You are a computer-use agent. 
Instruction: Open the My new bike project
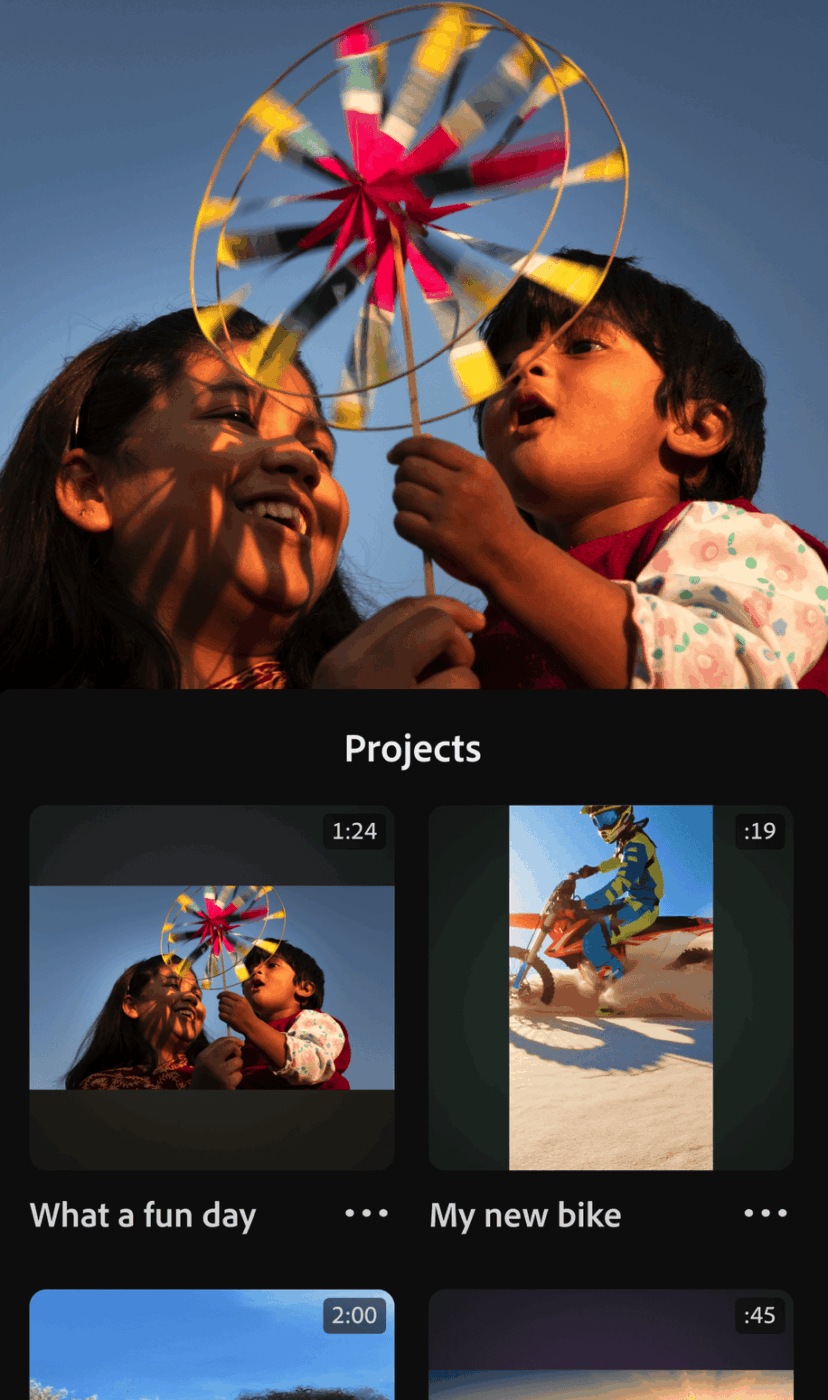tap(611, 987)
